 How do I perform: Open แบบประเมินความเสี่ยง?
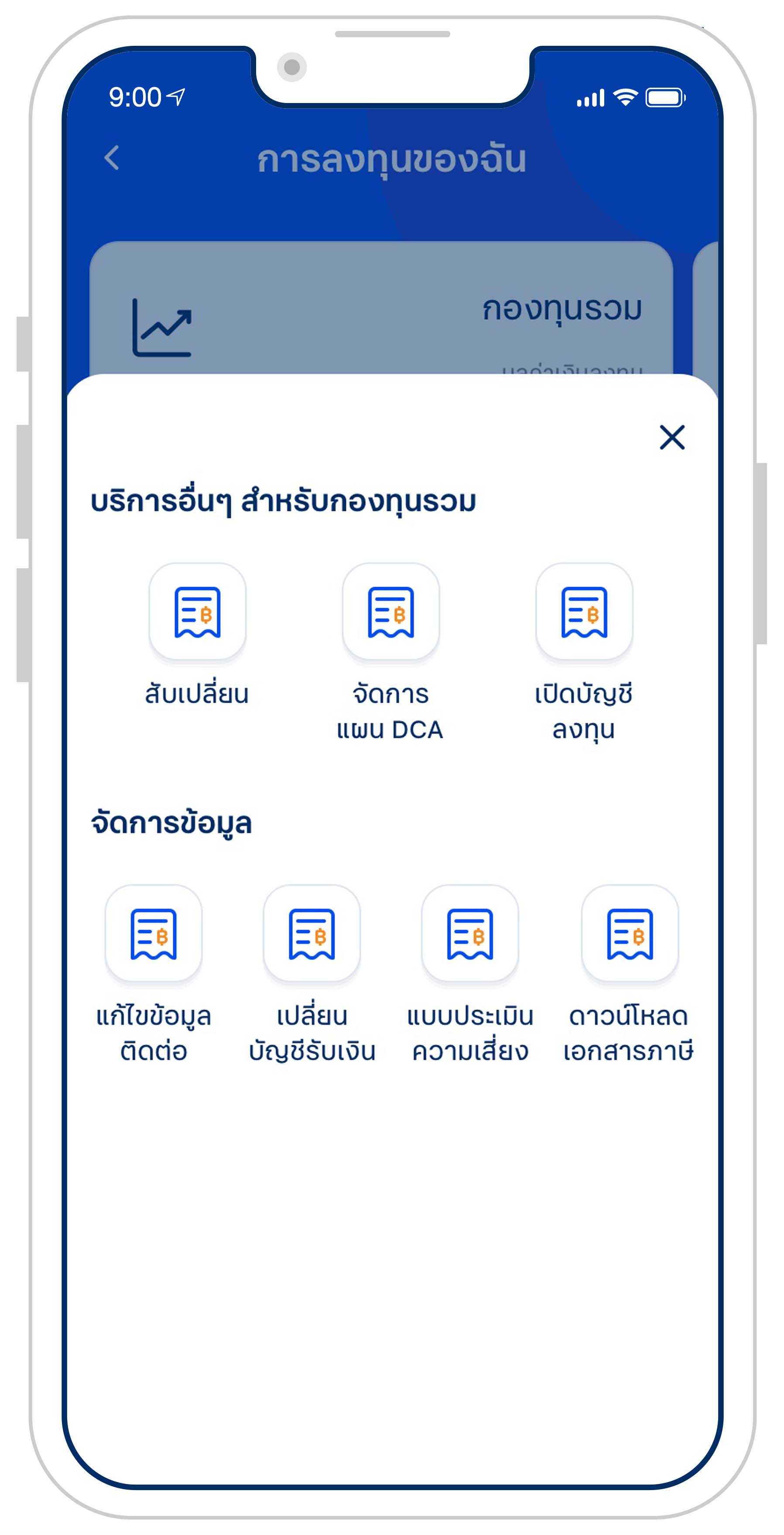click(470, 933)
